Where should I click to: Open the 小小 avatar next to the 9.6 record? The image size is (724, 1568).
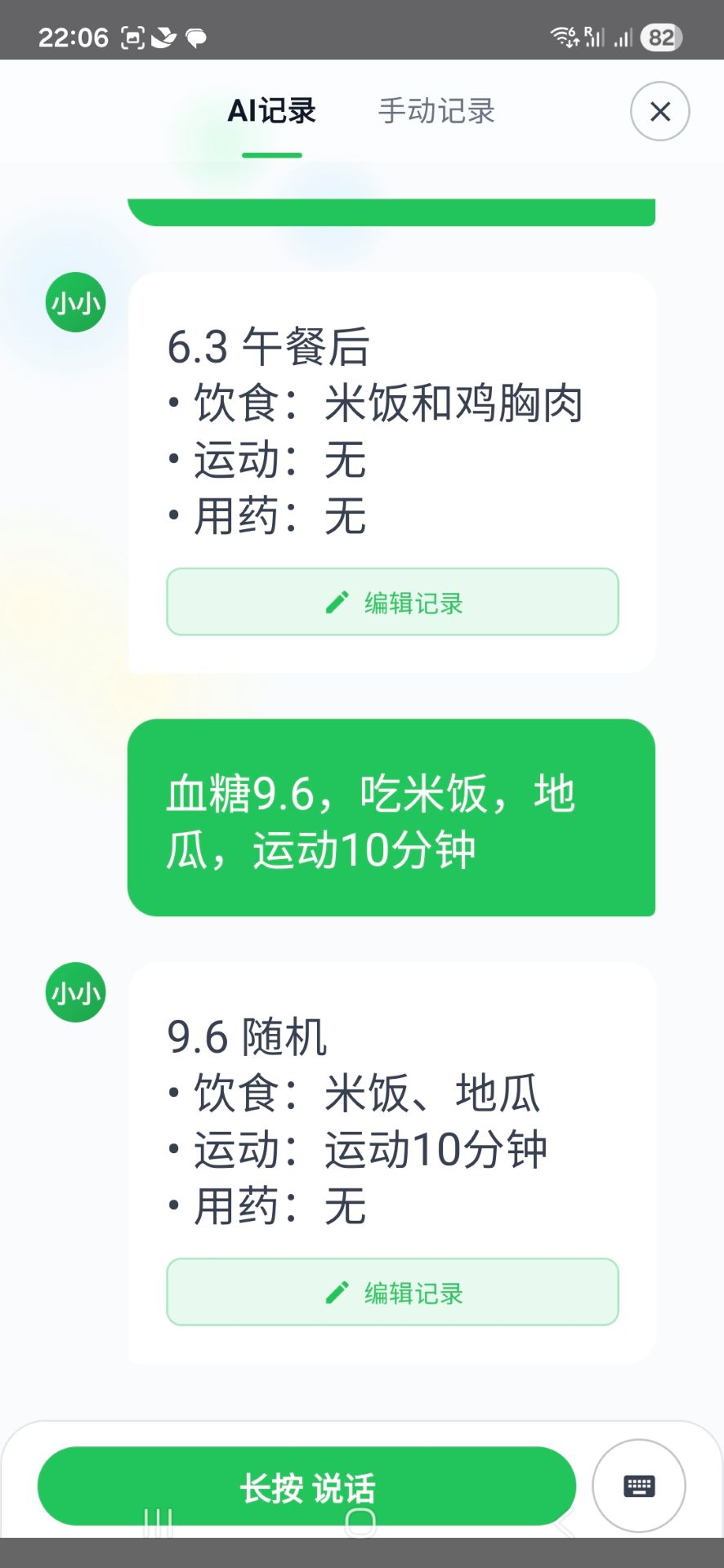point(75,992)
